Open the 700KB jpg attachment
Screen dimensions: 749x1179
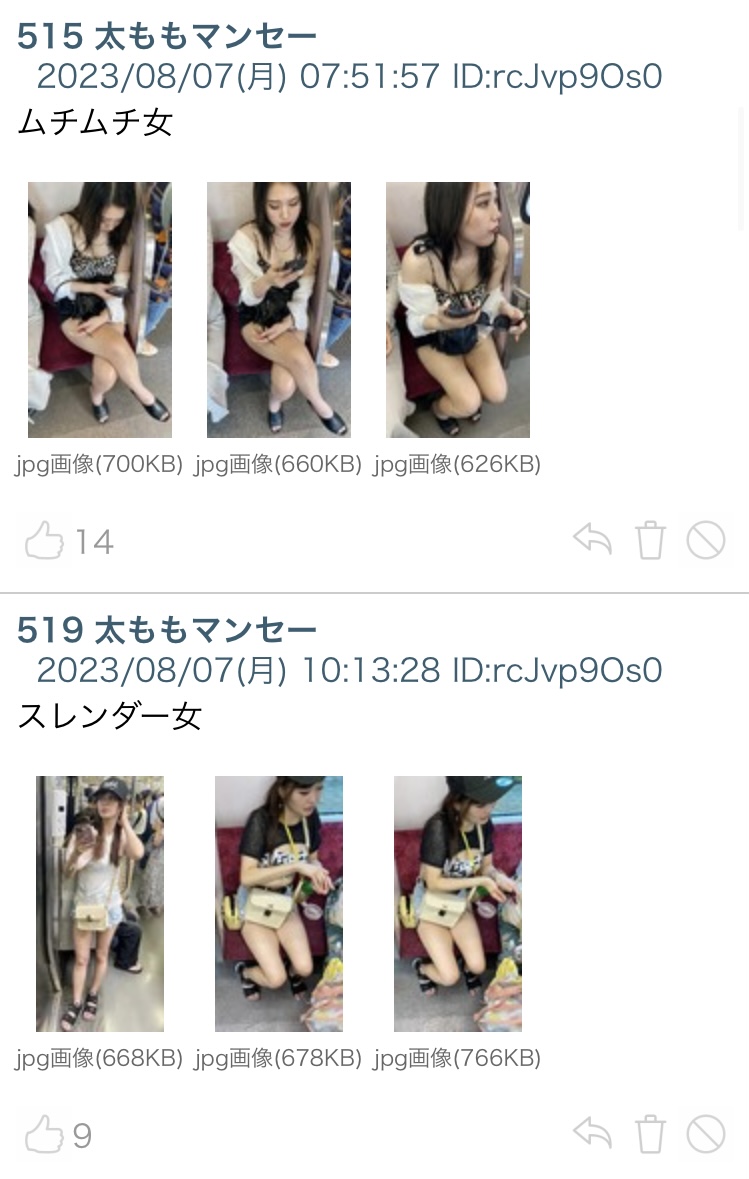coord(99,310)
